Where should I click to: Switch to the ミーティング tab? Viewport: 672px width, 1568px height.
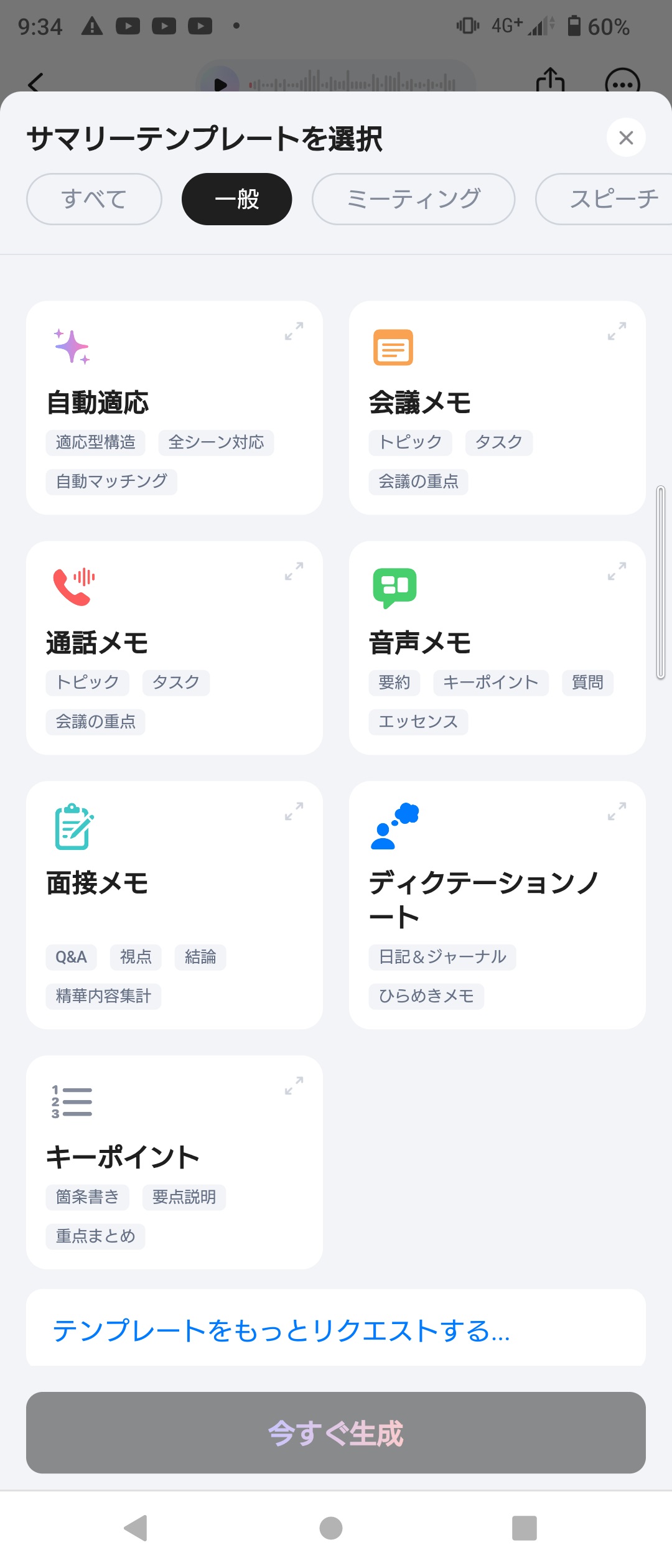413,199
